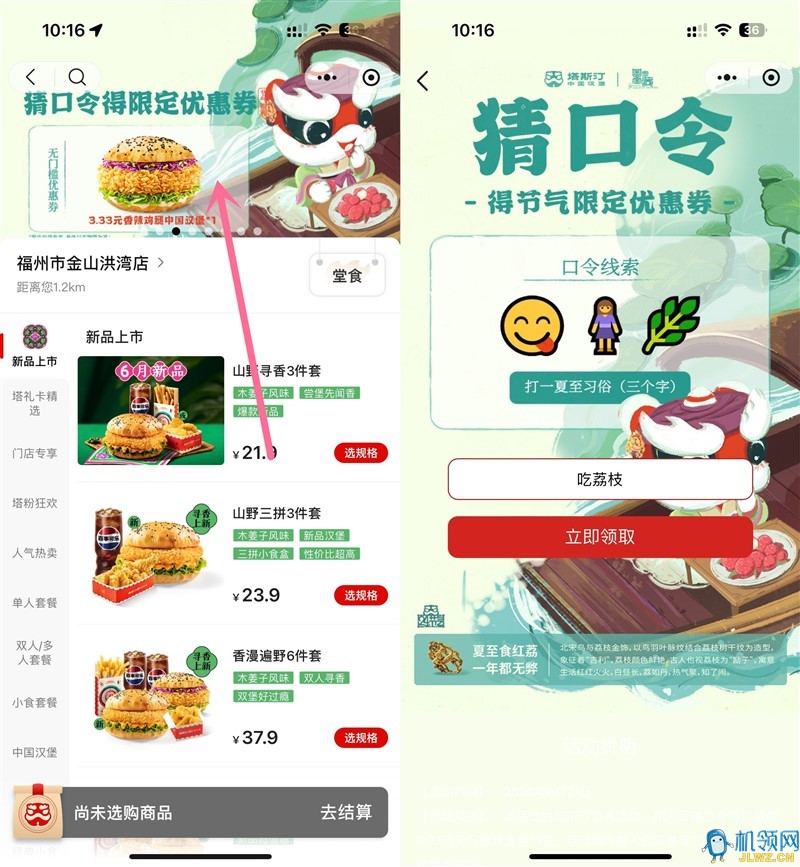Tap 去结算 to check out
The width and height of the screenshot is (800, 867).
(345, 812)
